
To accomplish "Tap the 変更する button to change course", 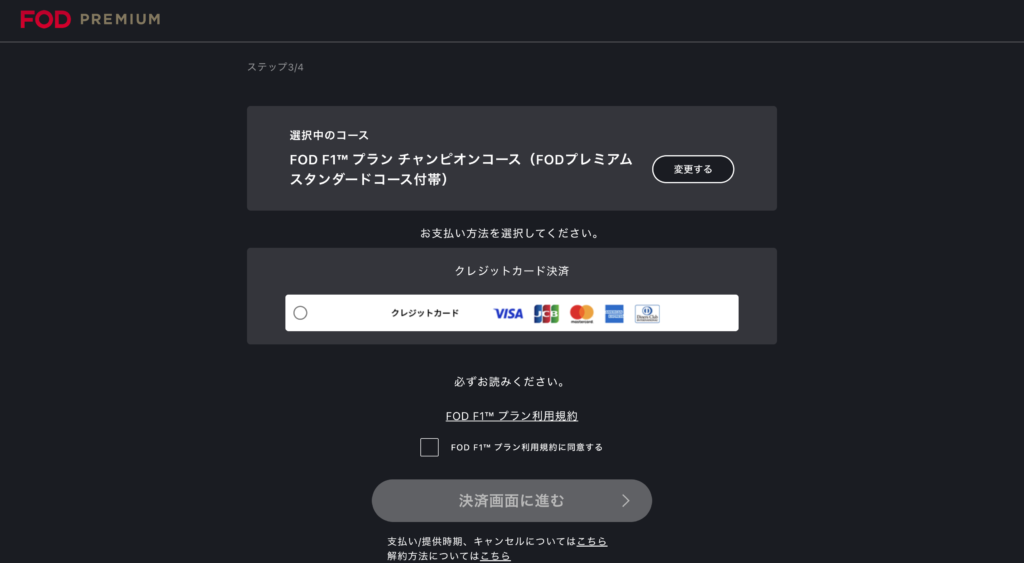I will click(693, 169).
